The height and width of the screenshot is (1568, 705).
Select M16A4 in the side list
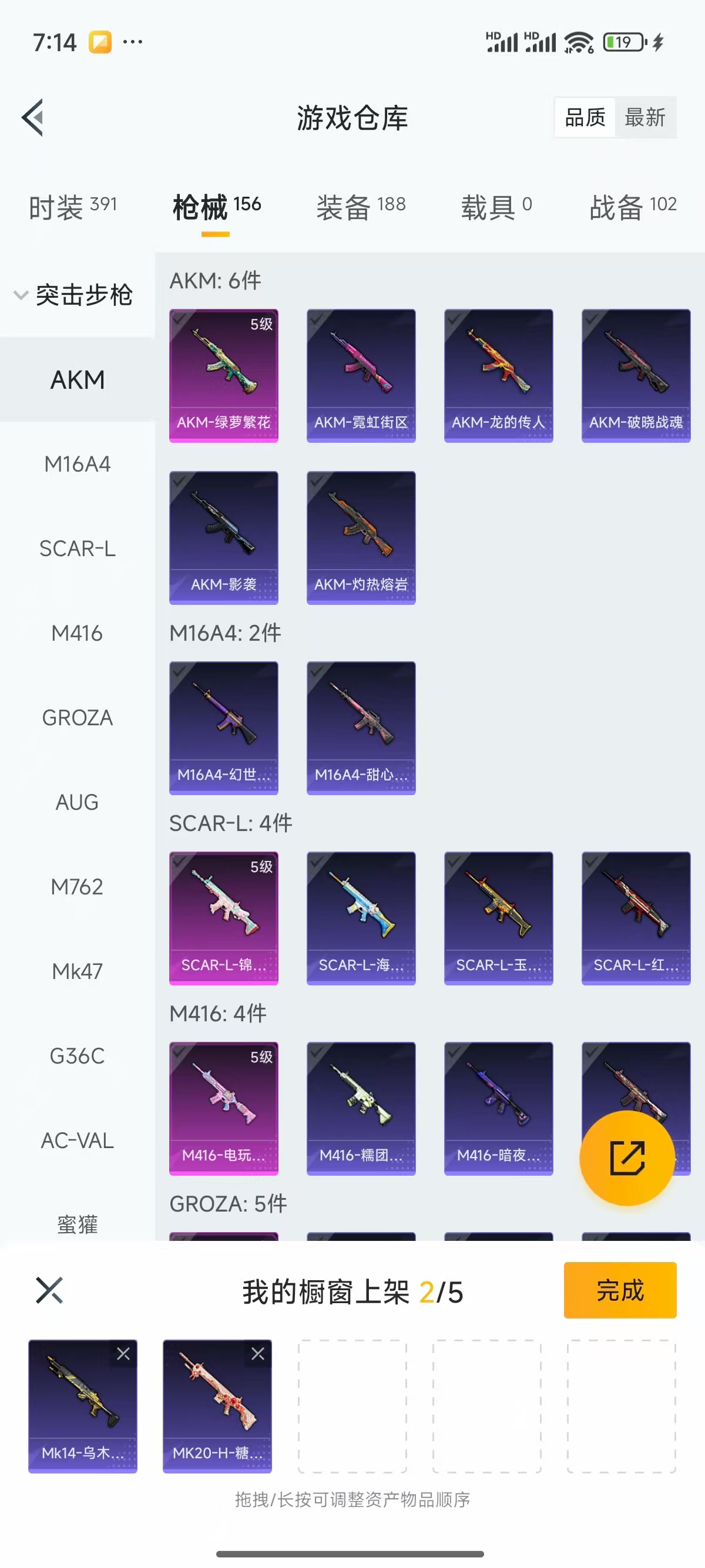(x=78, y=465)
